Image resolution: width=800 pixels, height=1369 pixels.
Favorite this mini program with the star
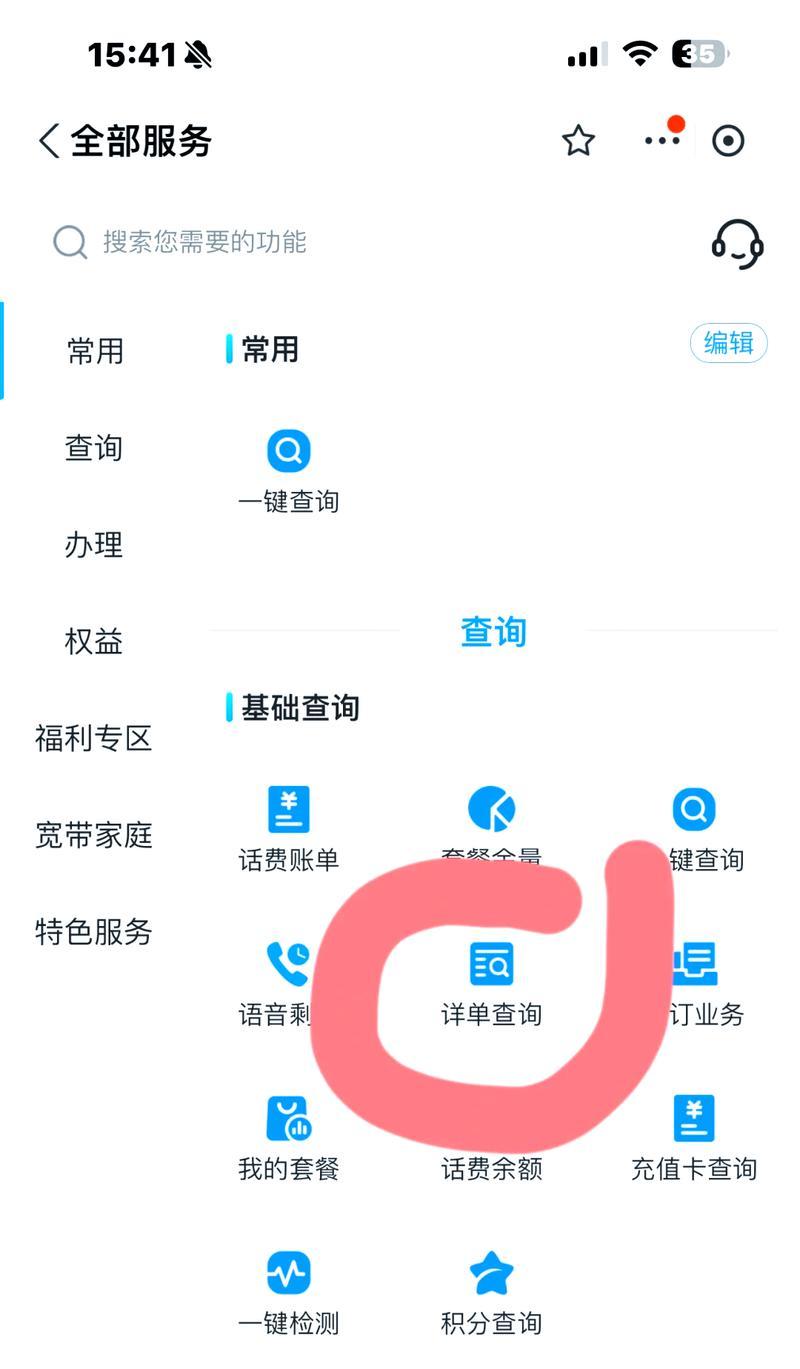578,141
